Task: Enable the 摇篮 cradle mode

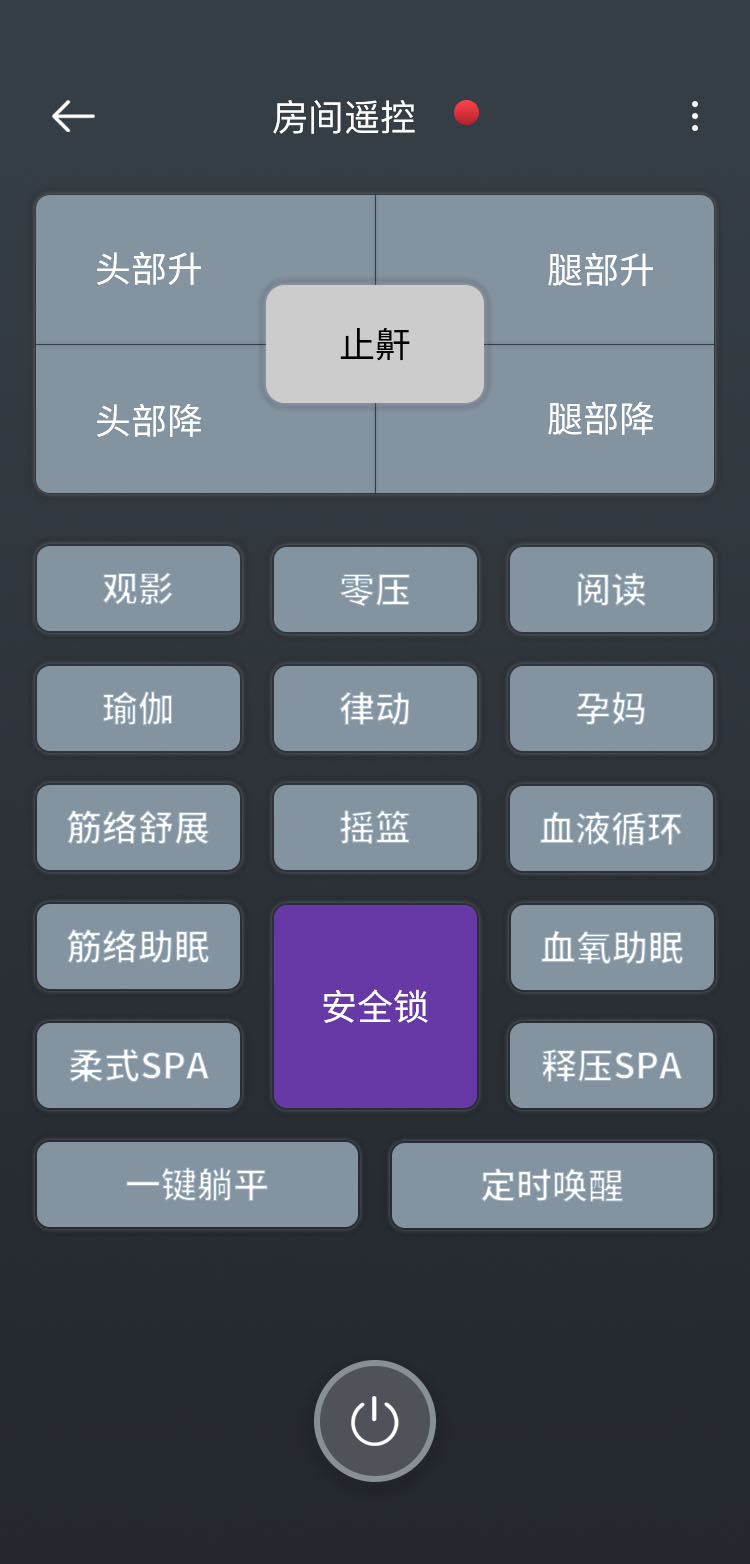Action: 375,828
